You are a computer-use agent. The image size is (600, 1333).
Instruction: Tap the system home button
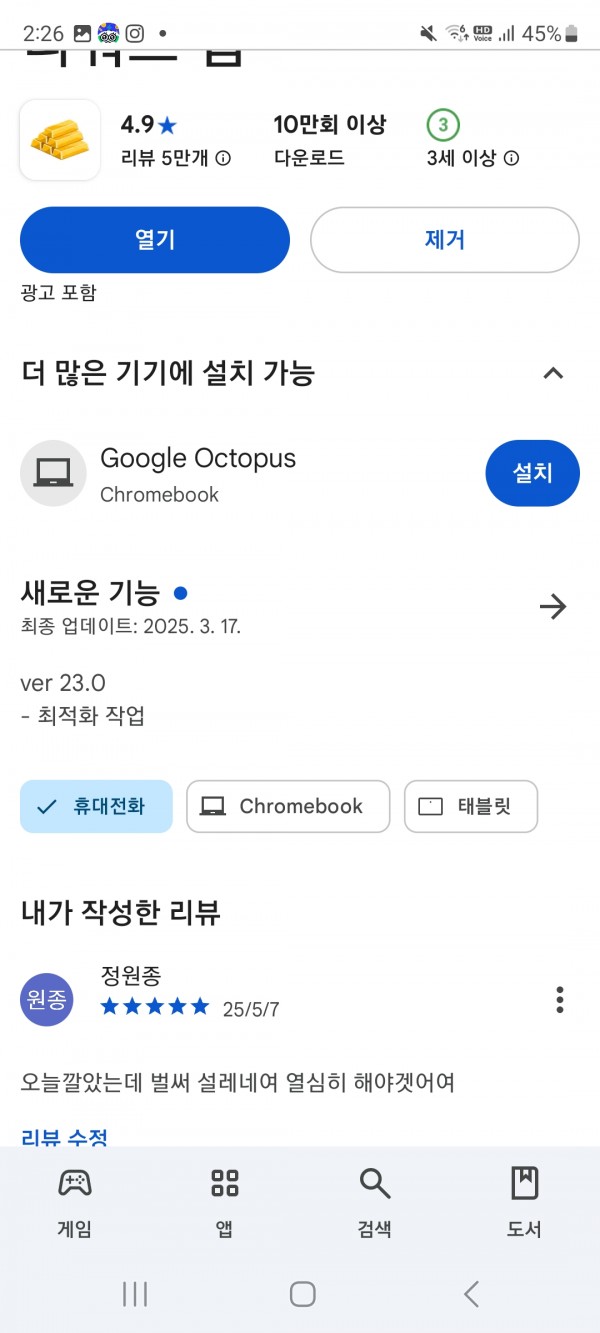pyautogui.click(x=302, y=1294)
